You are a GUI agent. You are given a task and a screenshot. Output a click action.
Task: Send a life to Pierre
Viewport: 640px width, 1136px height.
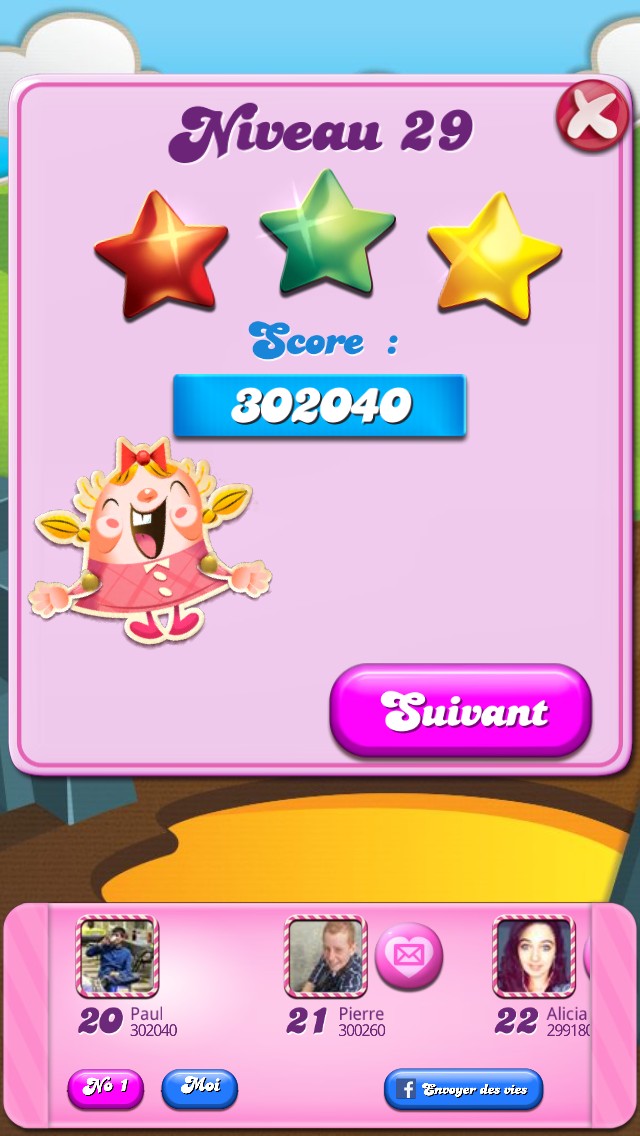tap(409, 956)
